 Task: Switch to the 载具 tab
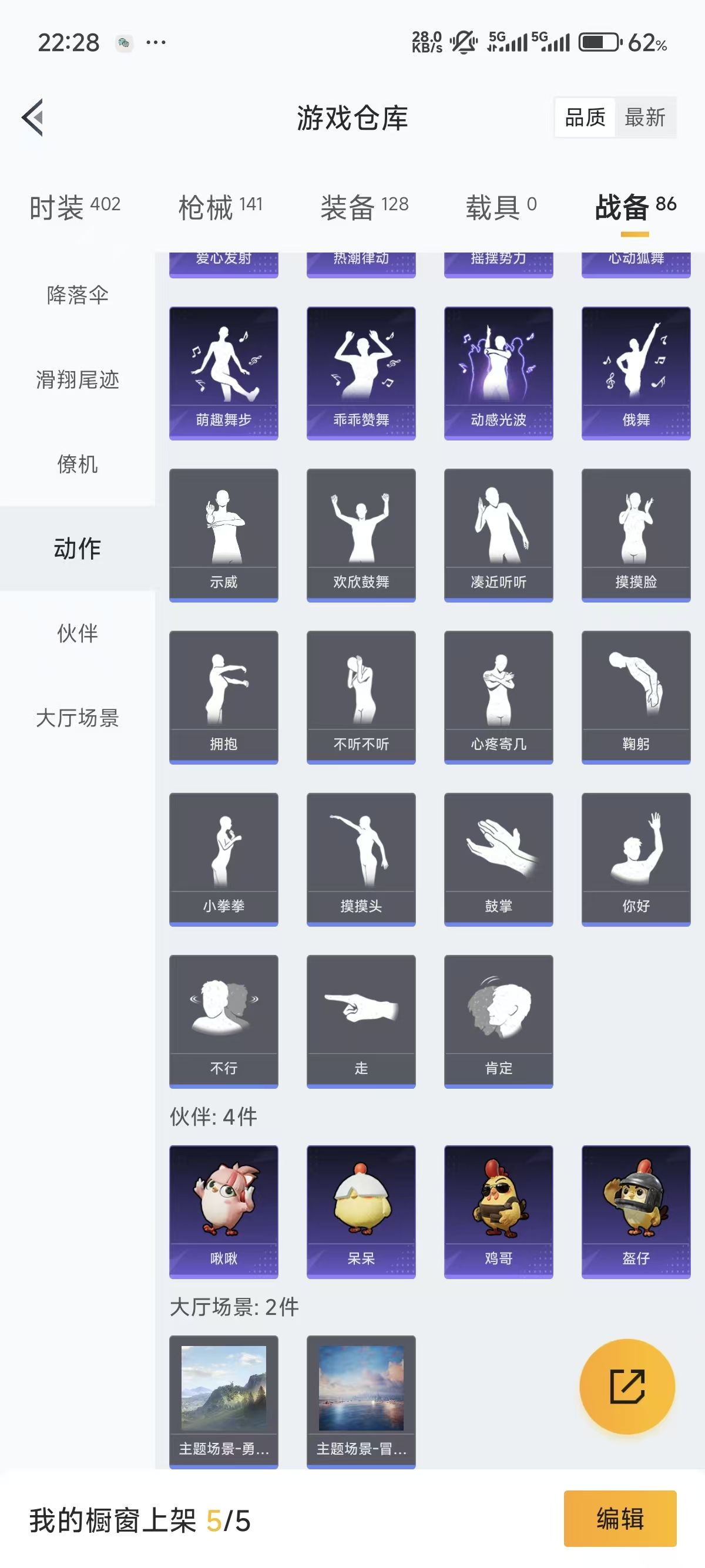501,207
